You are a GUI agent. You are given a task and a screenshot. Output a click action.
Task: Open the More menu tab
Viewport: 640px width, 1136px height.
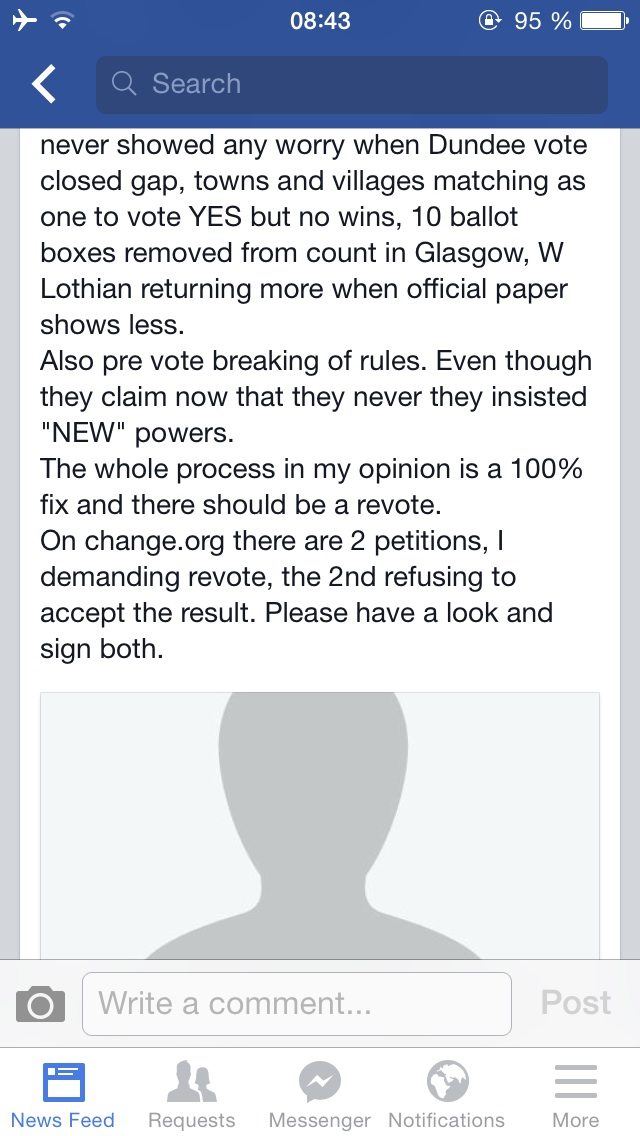tap(575, 1095)
